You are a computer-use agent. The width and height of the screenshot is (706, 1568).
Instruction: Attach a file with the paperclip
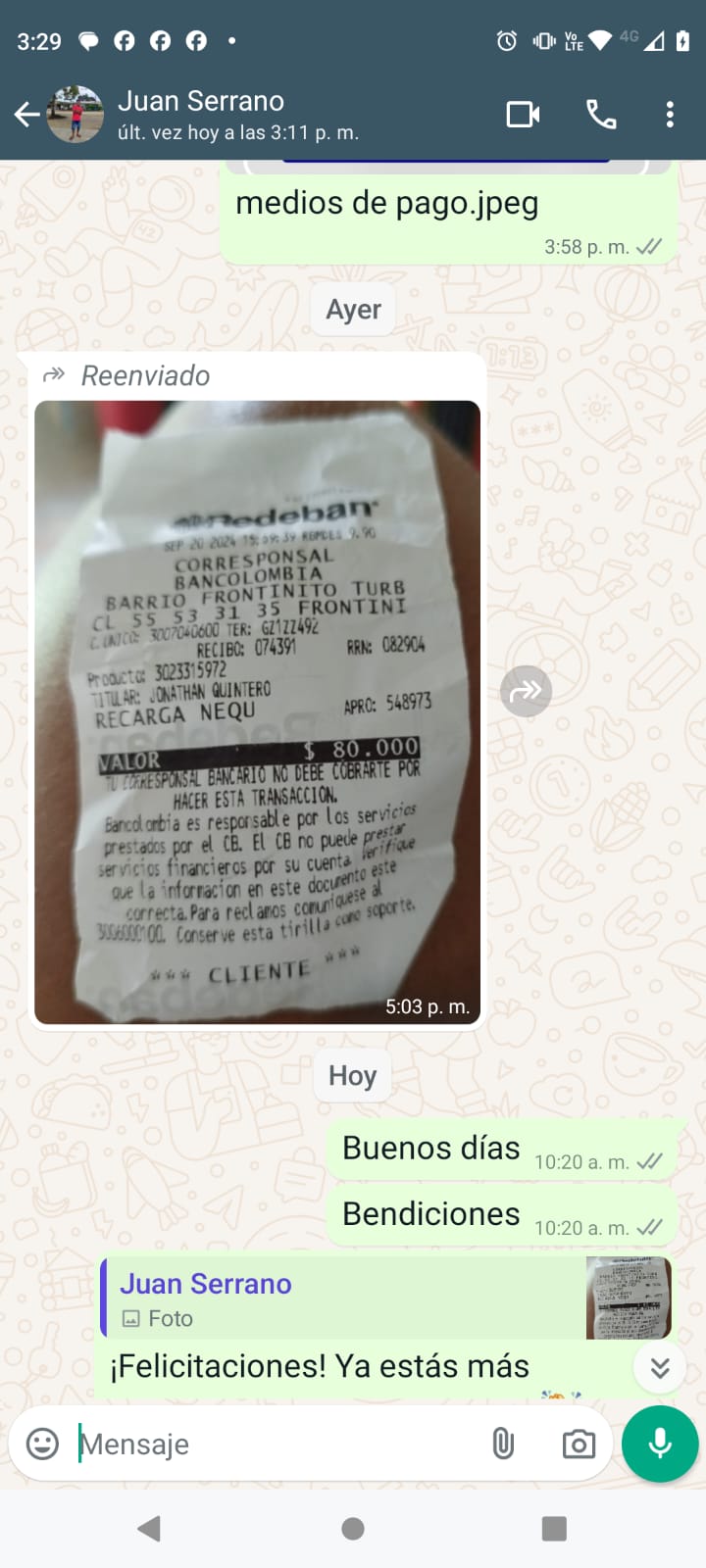coord(503,1444)
